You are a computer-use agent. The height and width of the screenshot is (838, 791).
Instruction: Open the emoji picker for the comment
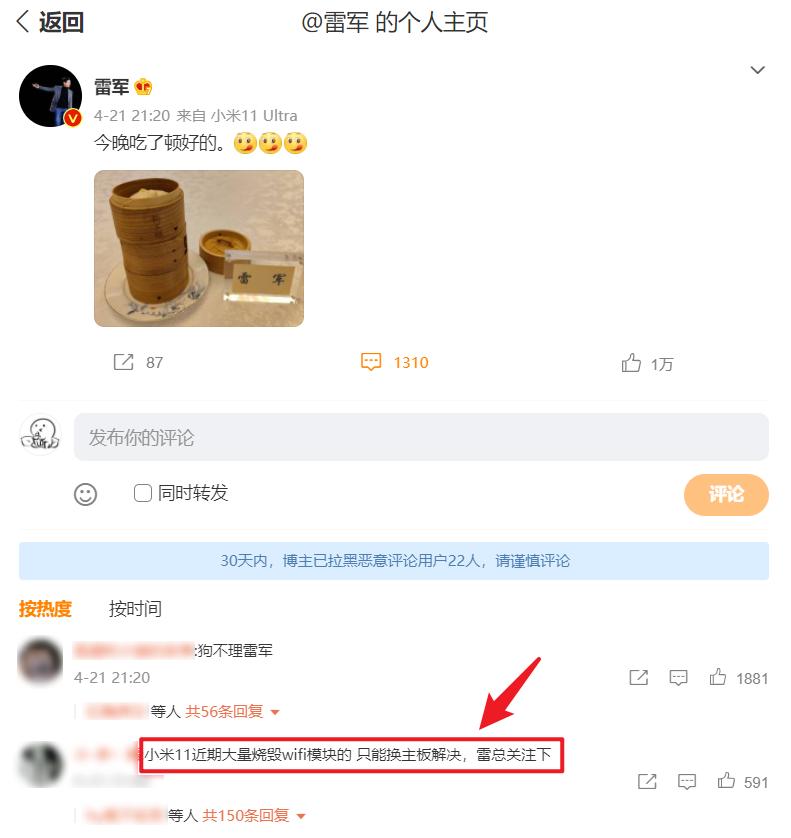coord(86,494)
